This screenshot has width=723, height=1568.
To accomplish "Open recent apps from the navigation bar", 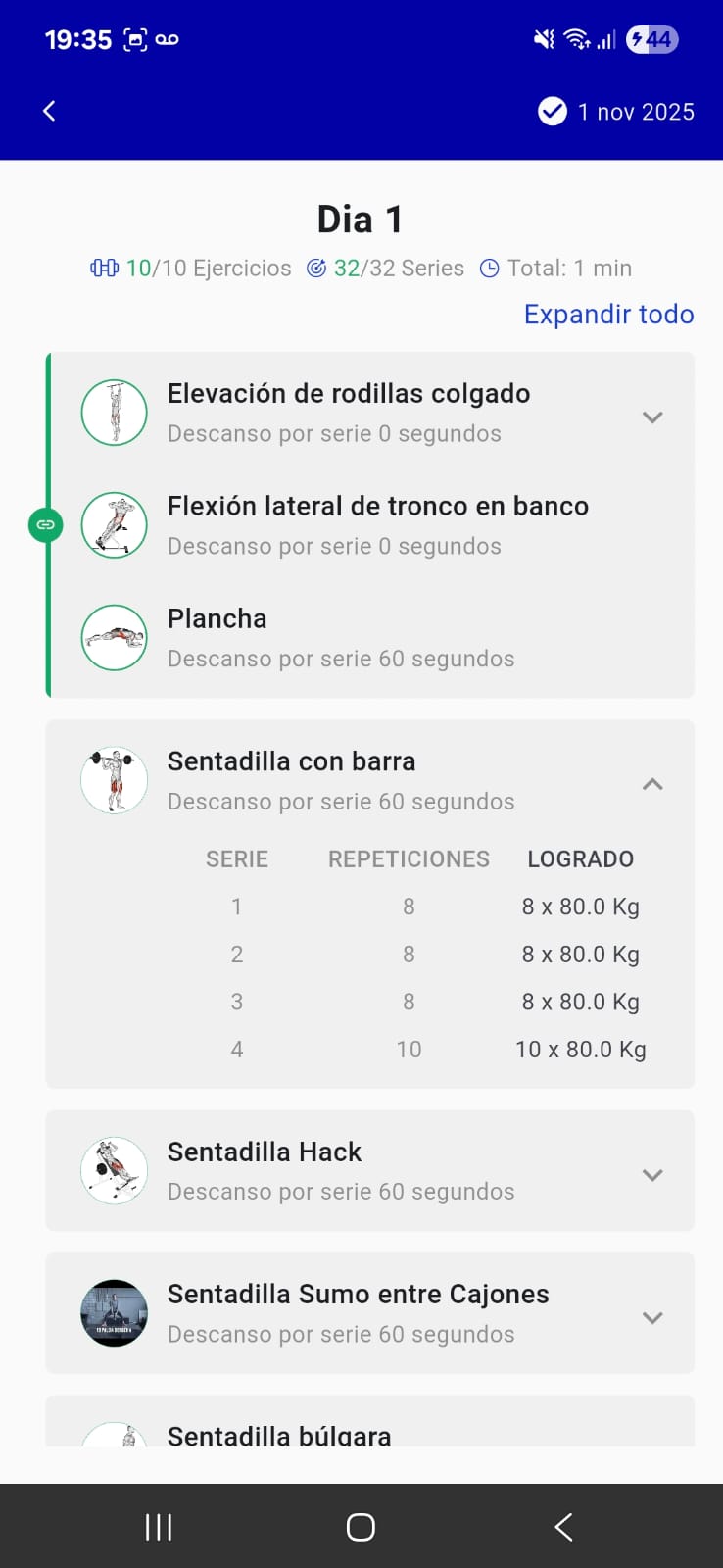I will [158, 1526].
